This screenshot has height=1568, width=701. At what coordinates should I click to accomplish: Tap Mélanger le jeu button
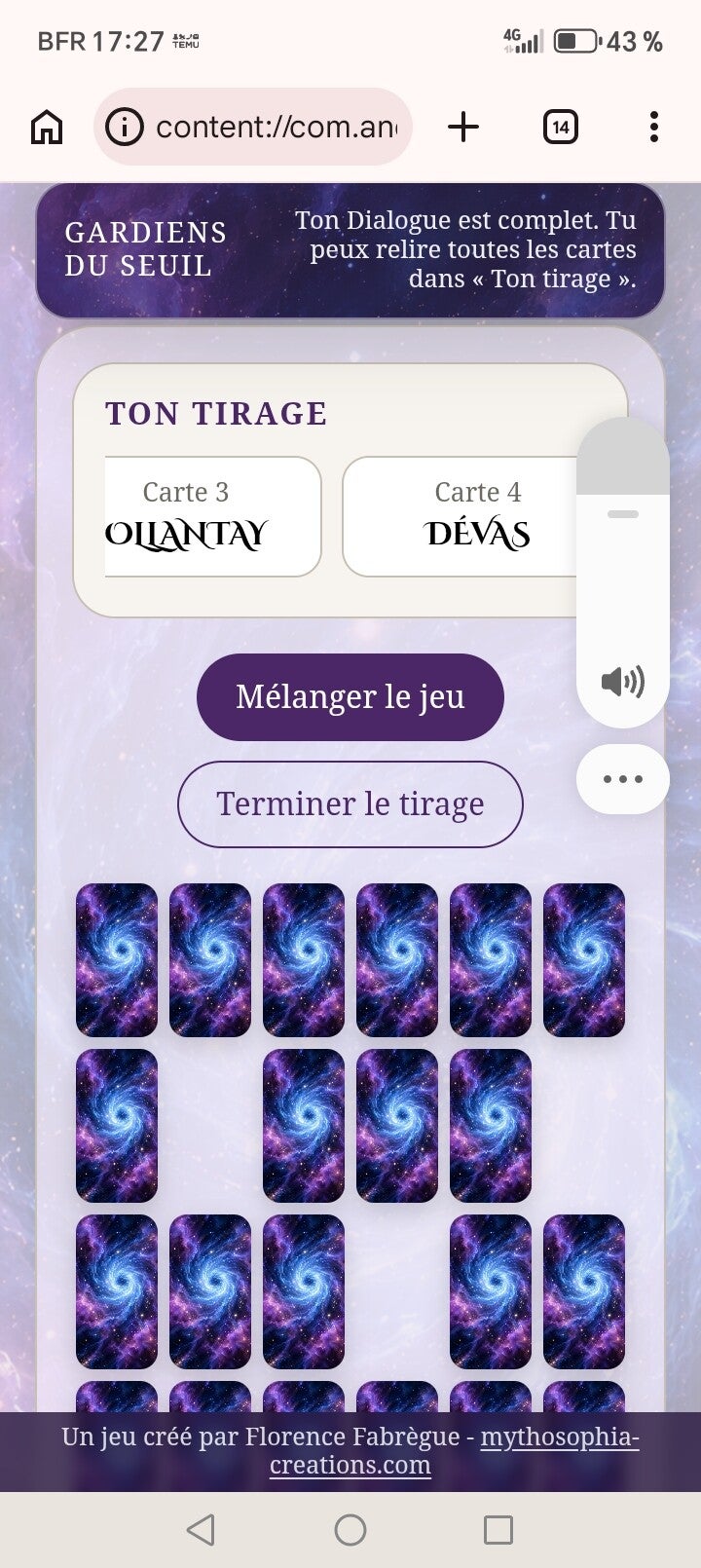pos(350,697)
